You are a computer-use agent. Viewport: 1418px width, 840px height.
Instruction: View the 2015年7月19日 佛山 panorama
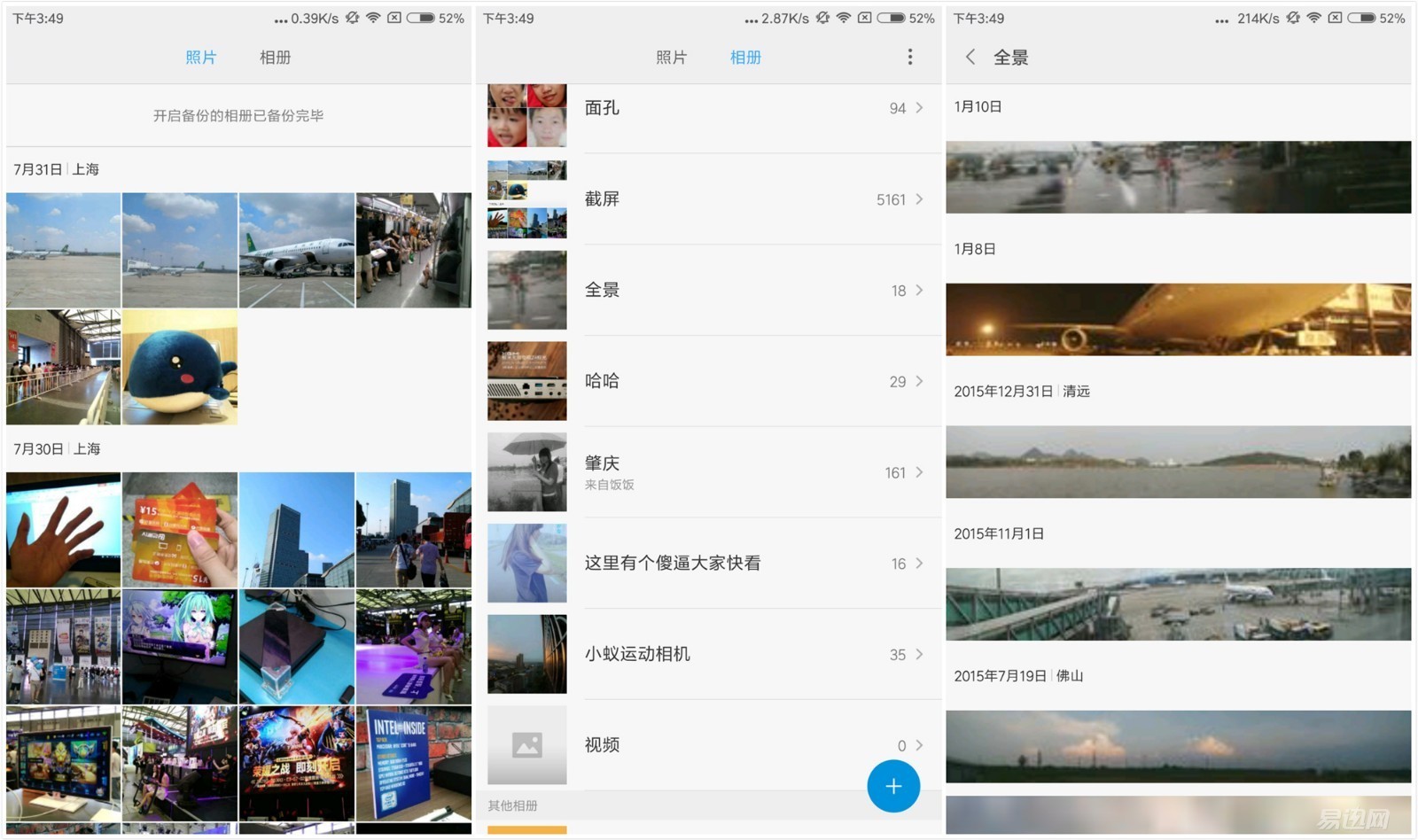point(1178,746)
